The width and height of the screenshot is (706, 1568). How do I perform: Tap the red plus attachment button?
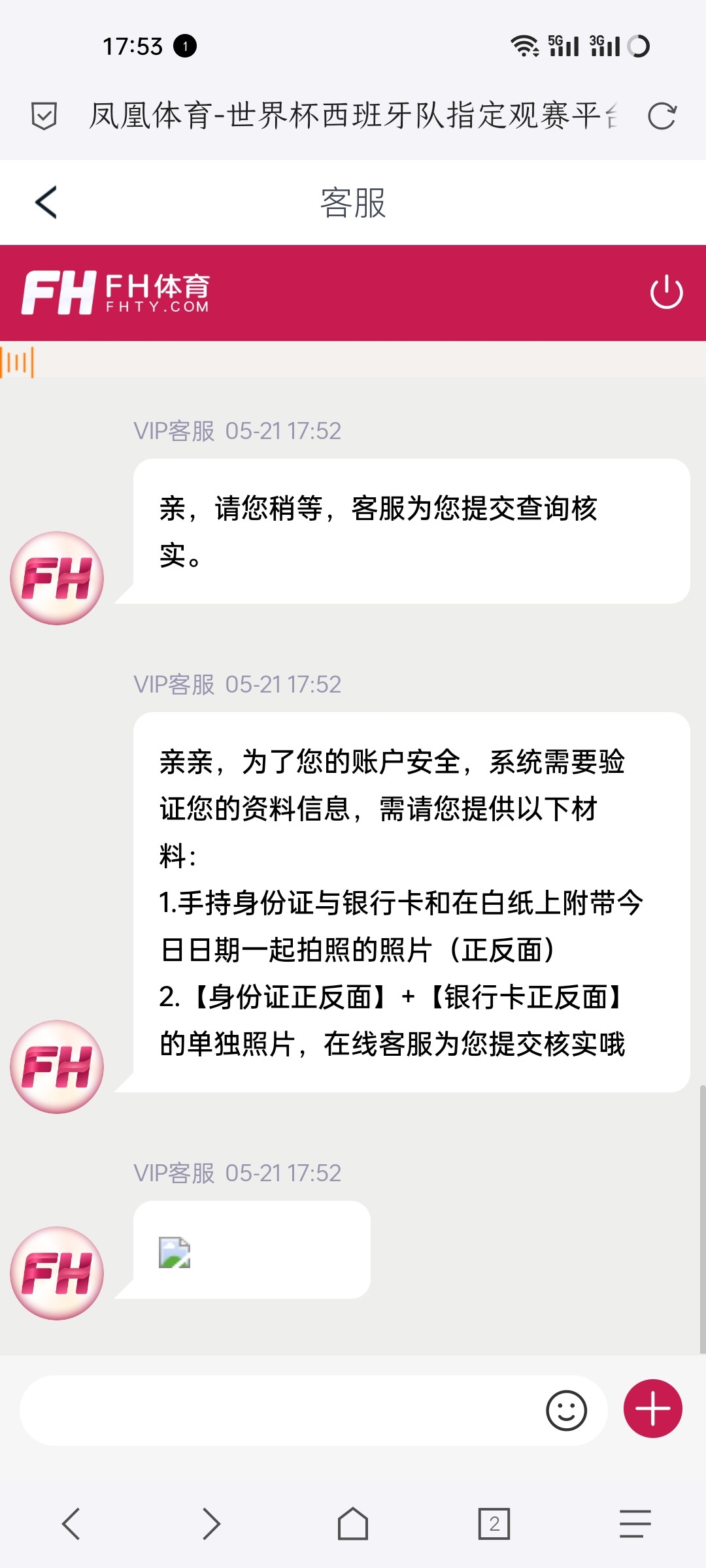[x=652, y=1409]
